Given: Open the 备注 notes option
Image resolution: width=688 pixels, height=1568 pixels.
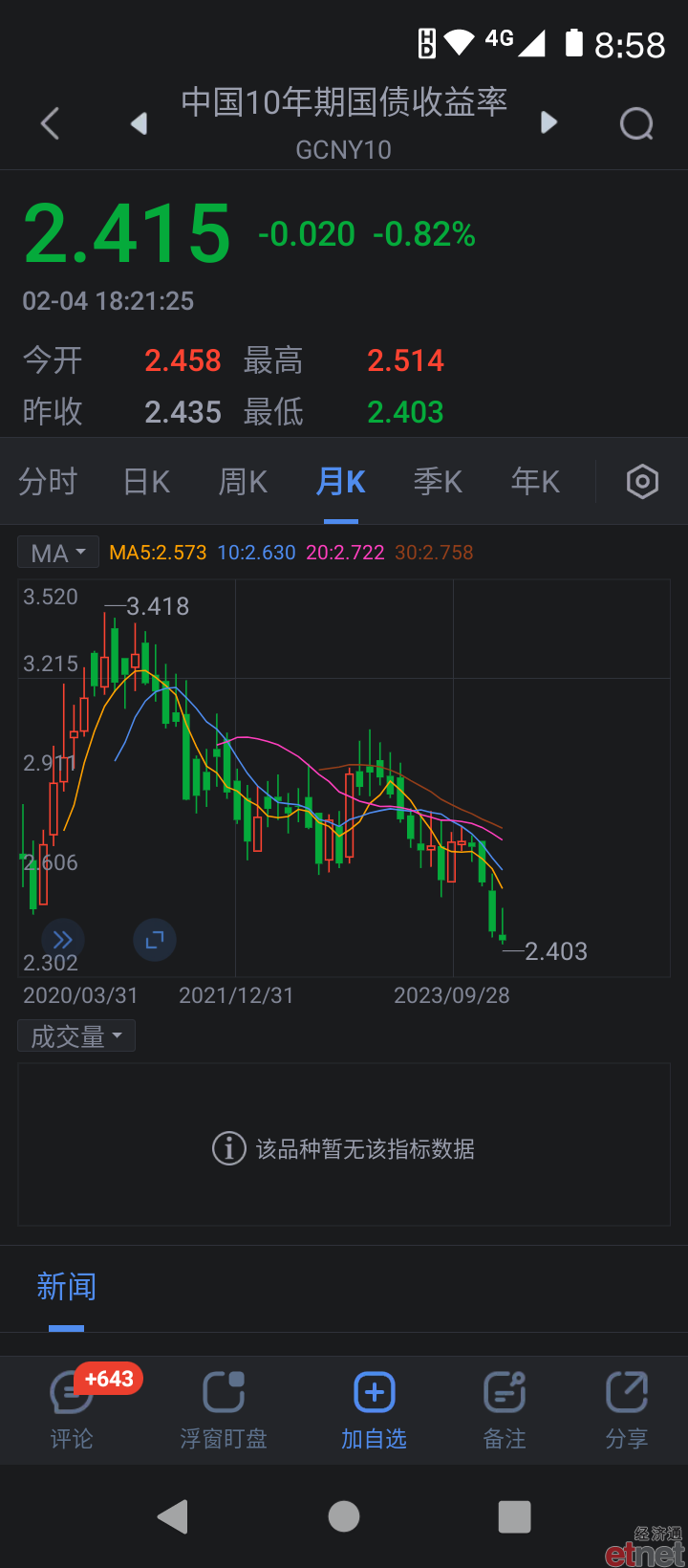Looking at the screenshot, I should click(x=505, y=1409).
